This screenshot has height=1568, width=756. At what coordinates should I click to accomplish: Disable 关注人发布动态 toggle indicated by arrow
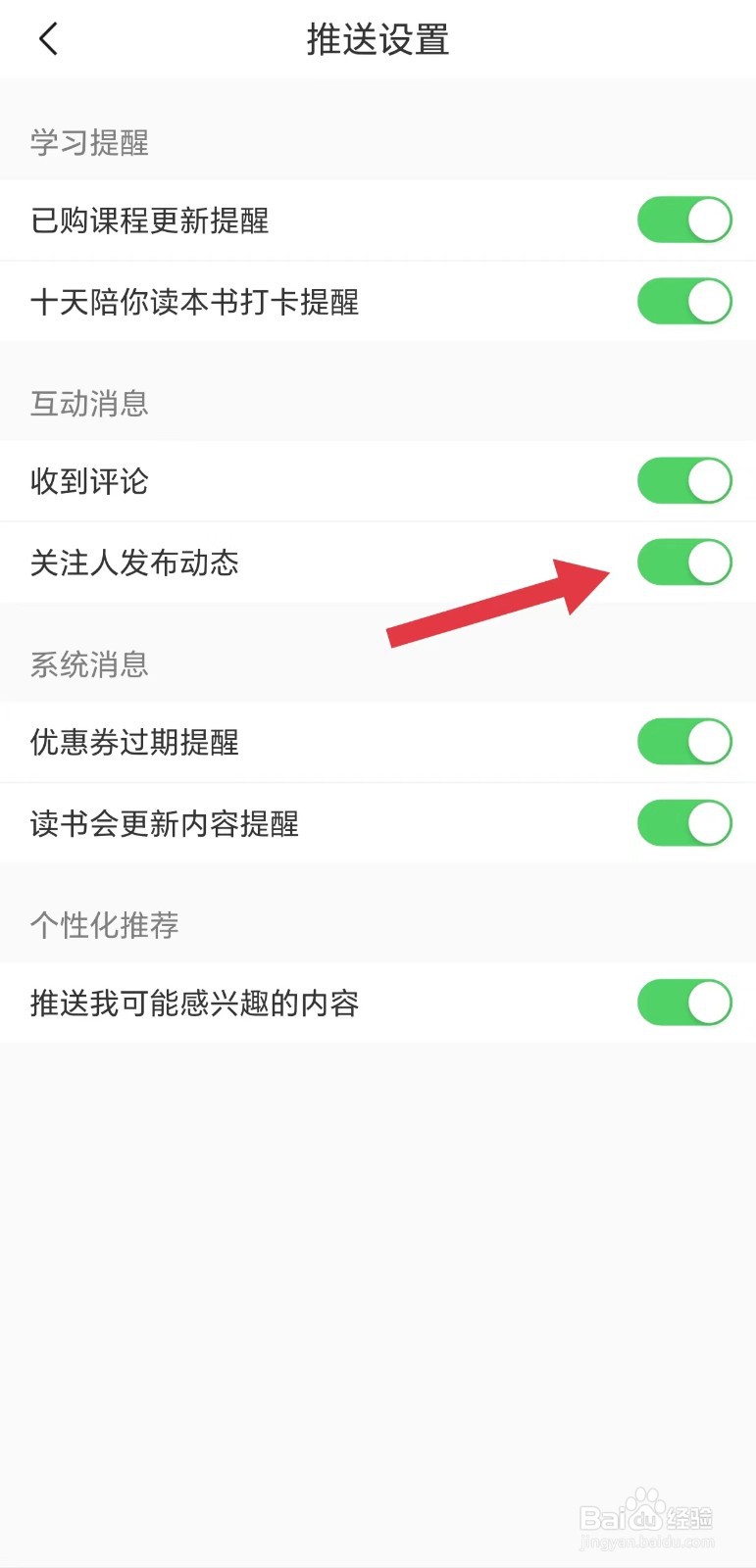pos(683,563)
